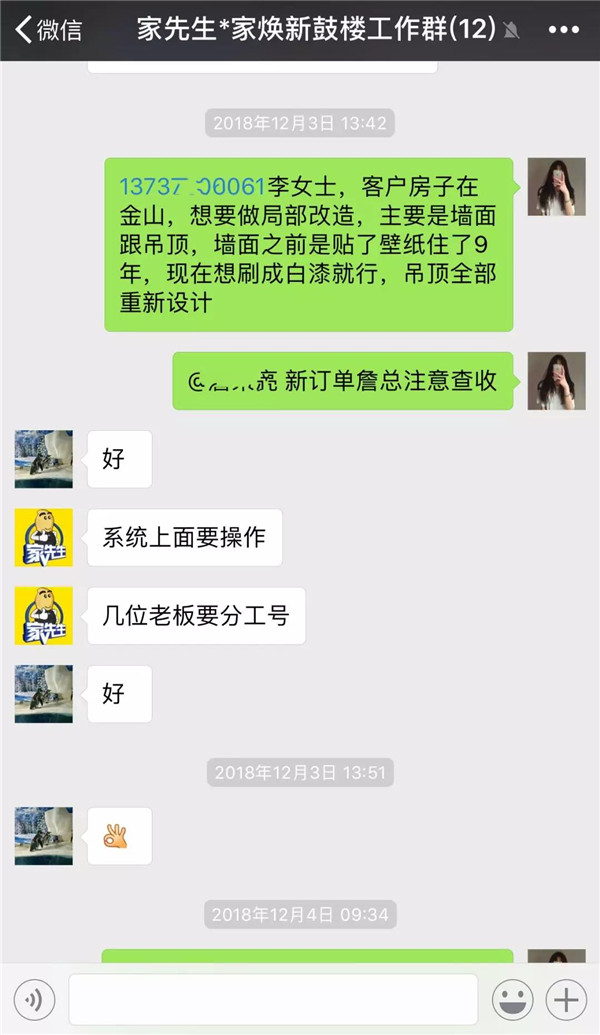Screen dimensions: 600x1035
Task: Open avatar of sender of 系统上面要操作
Action: coord(43,538)
